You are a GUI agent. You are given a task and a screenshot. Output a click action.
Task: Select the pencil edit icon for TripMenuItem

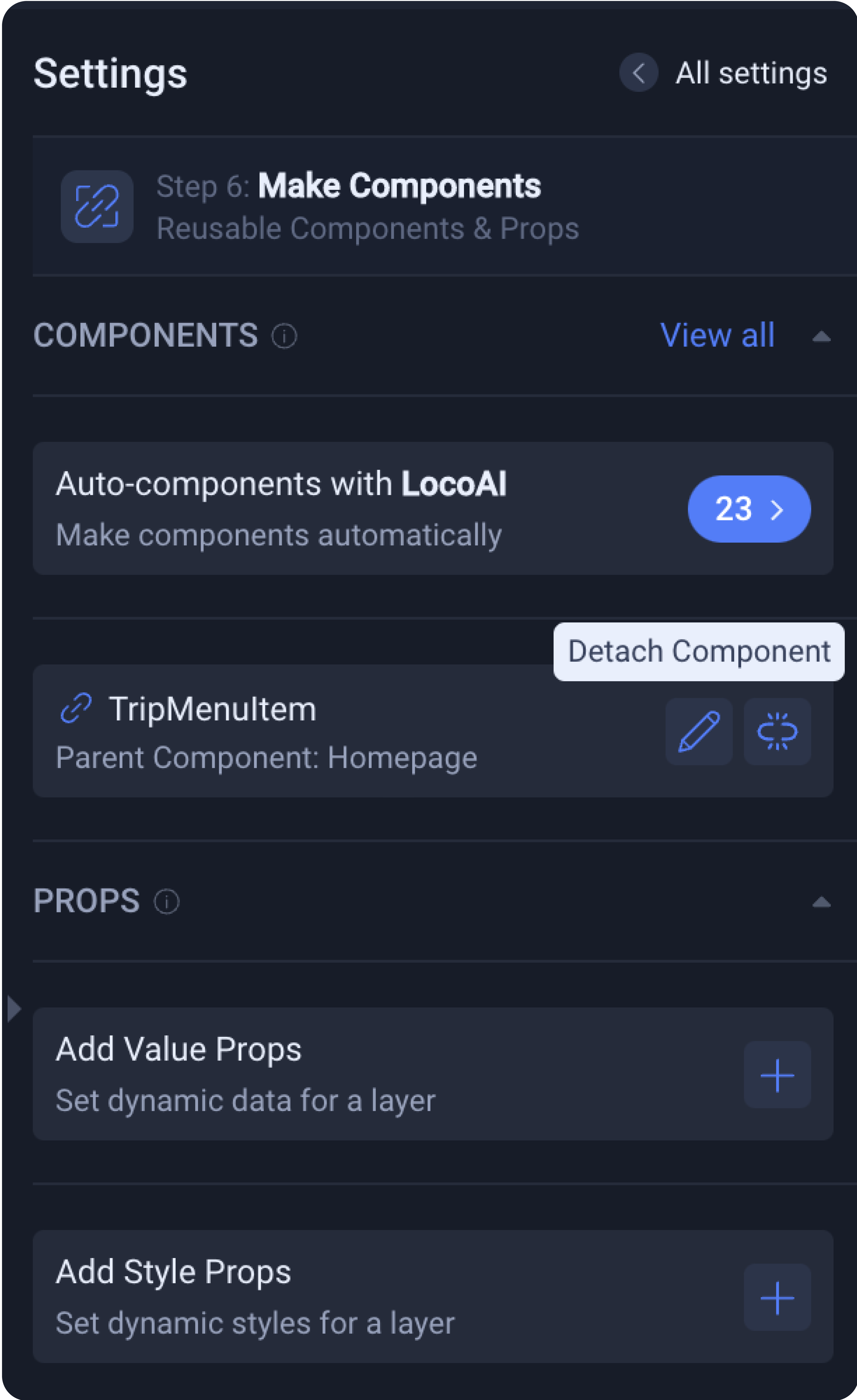point(699,732)
